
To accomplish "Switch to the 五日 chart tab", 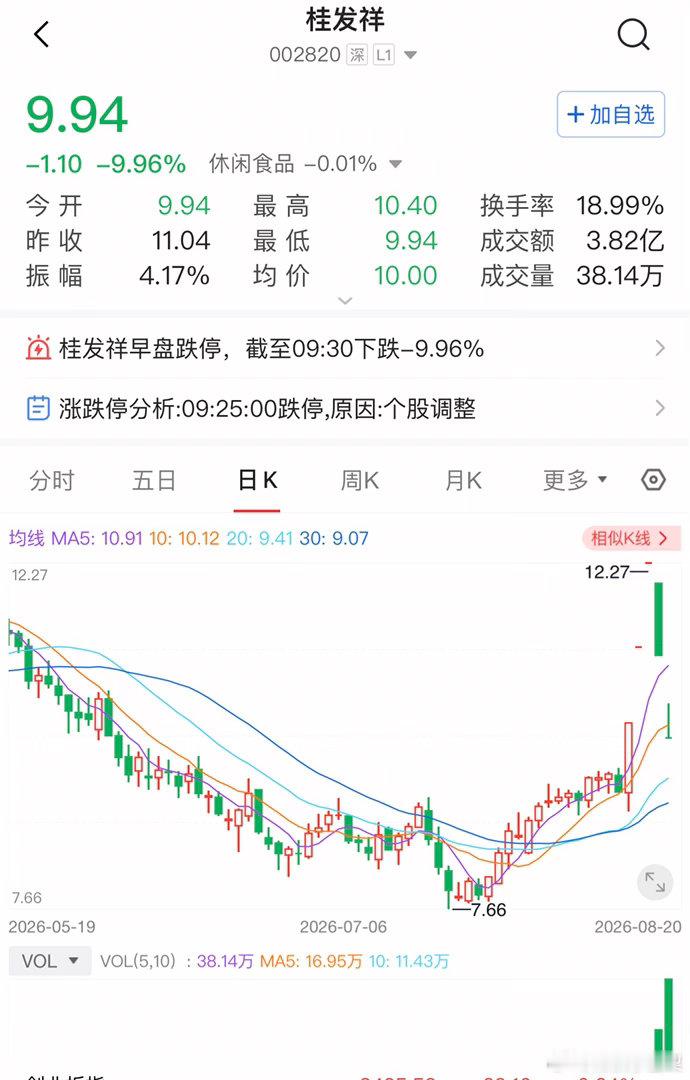I will [154, 480].
